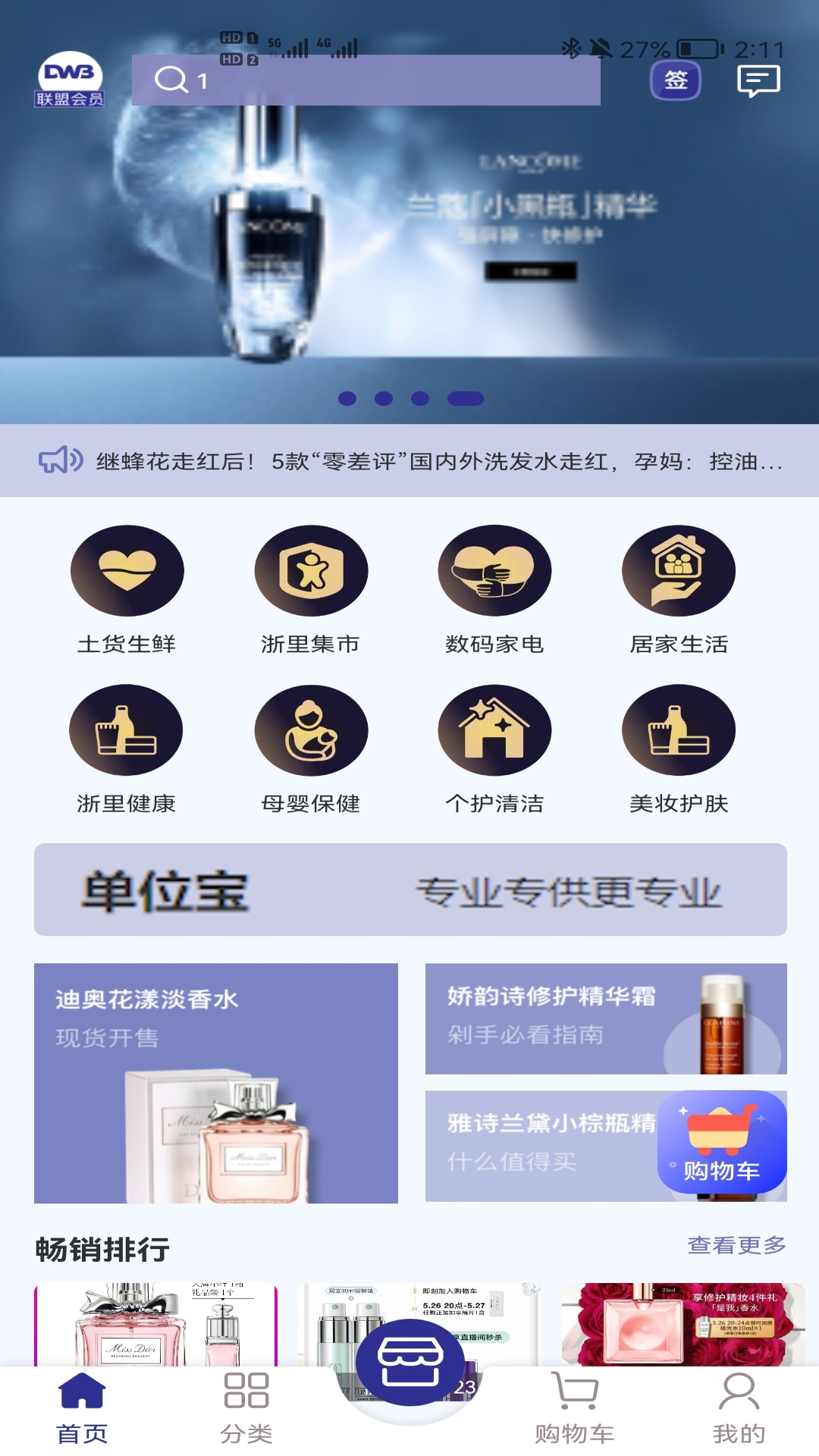819x1456 pixels.
Task: Tap the floating 购物车 button
Action: click(721, 1142)
